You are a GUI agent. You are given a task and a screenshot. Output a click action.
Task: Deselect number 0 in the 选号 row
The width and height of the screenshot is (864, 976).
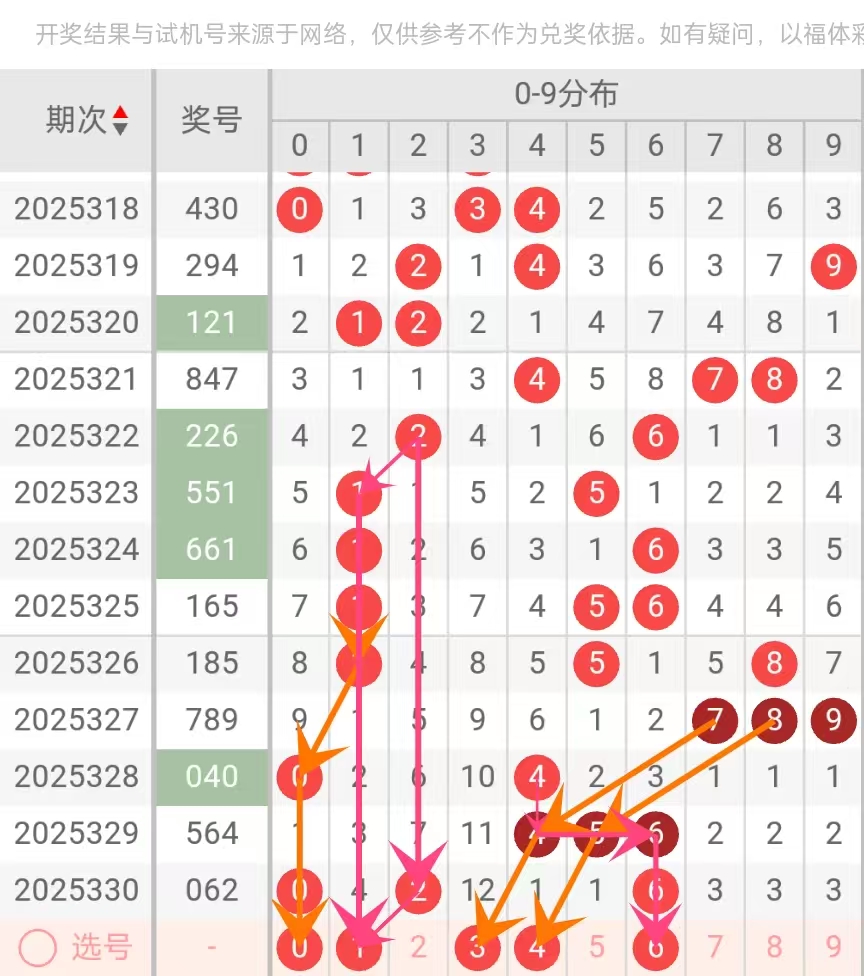click(x=299, y=947)
